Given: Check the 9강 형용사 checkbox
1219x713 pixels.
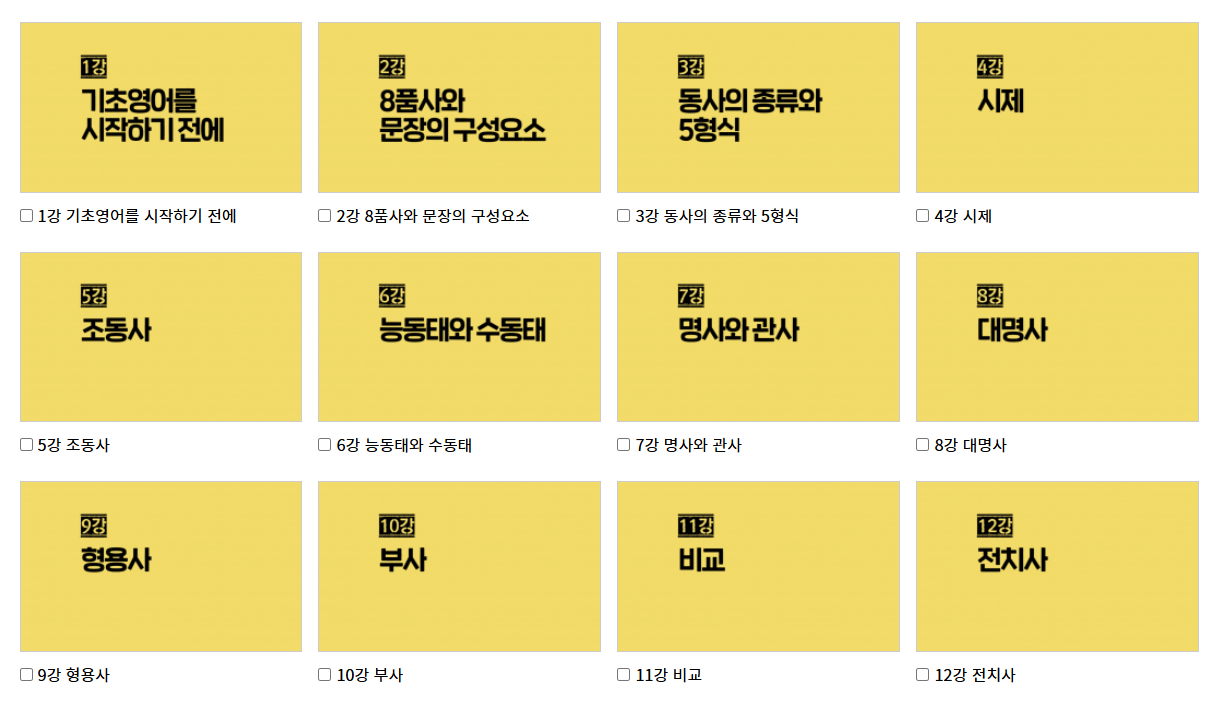Looking at the screenshot, I should pos(27,674).
